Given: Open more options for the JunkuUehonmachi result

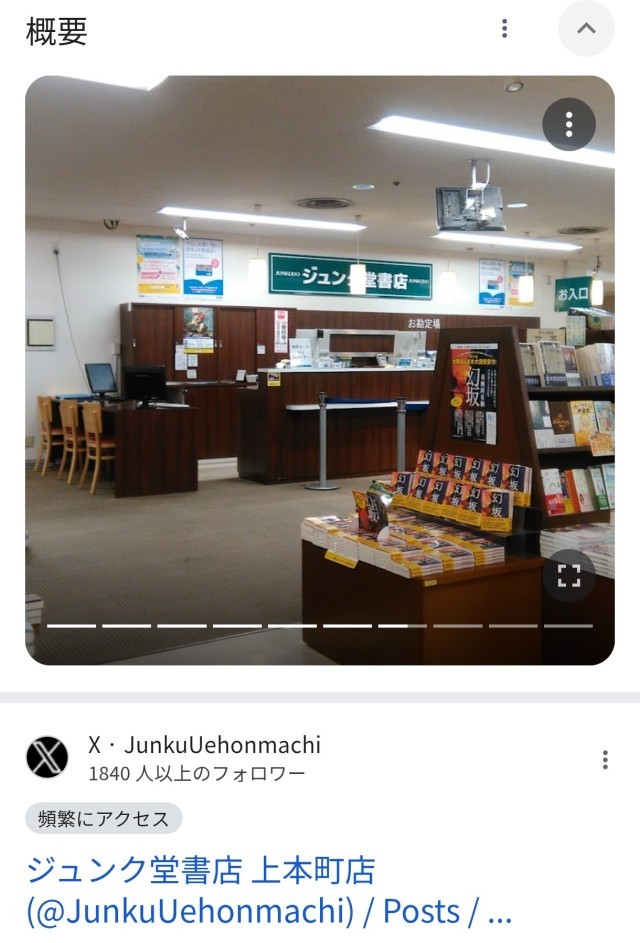Looking at the screenshot, I should pos(605,760).
